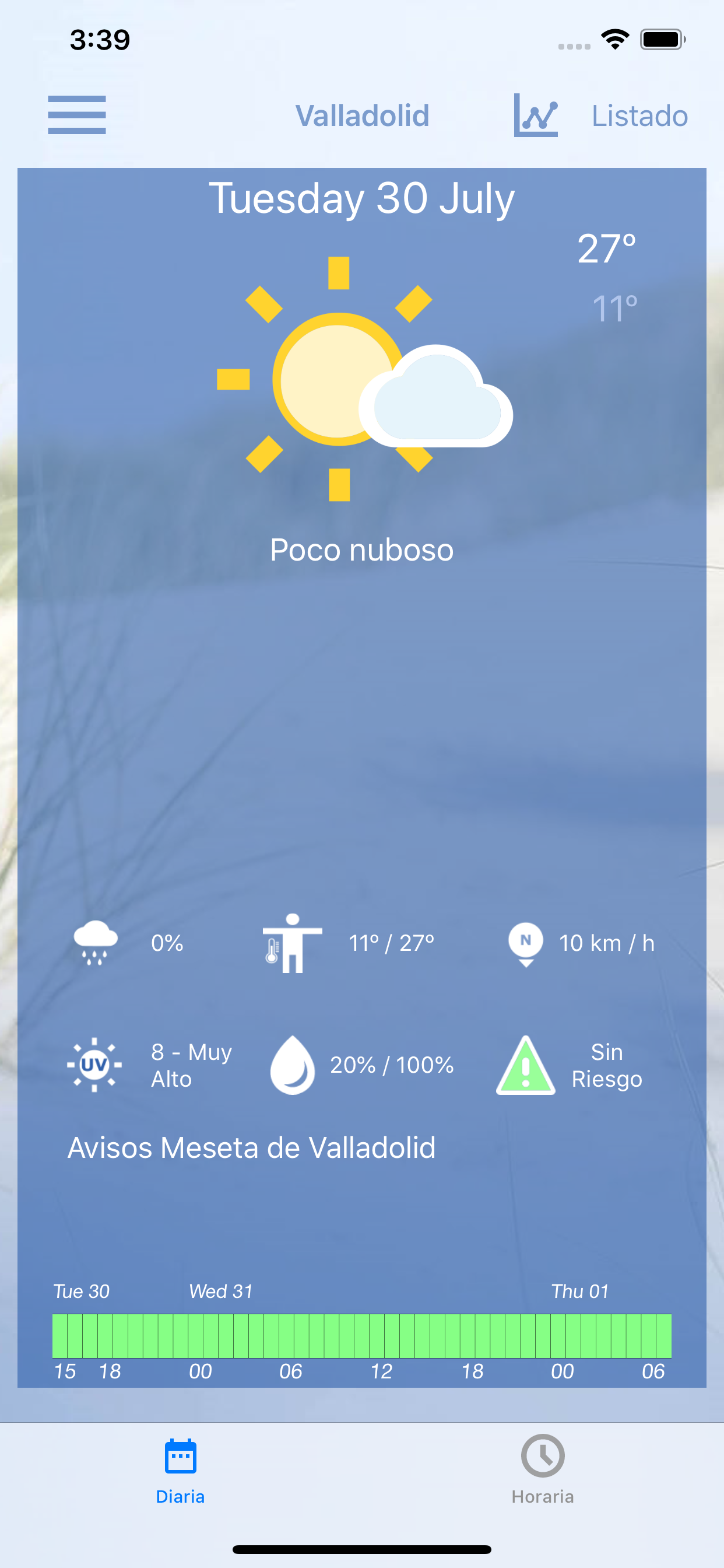Image resolution: width=724 pixels, height=1568 pixels.
Task: Select the UV index icon
Action: (x=94, y=1065)
